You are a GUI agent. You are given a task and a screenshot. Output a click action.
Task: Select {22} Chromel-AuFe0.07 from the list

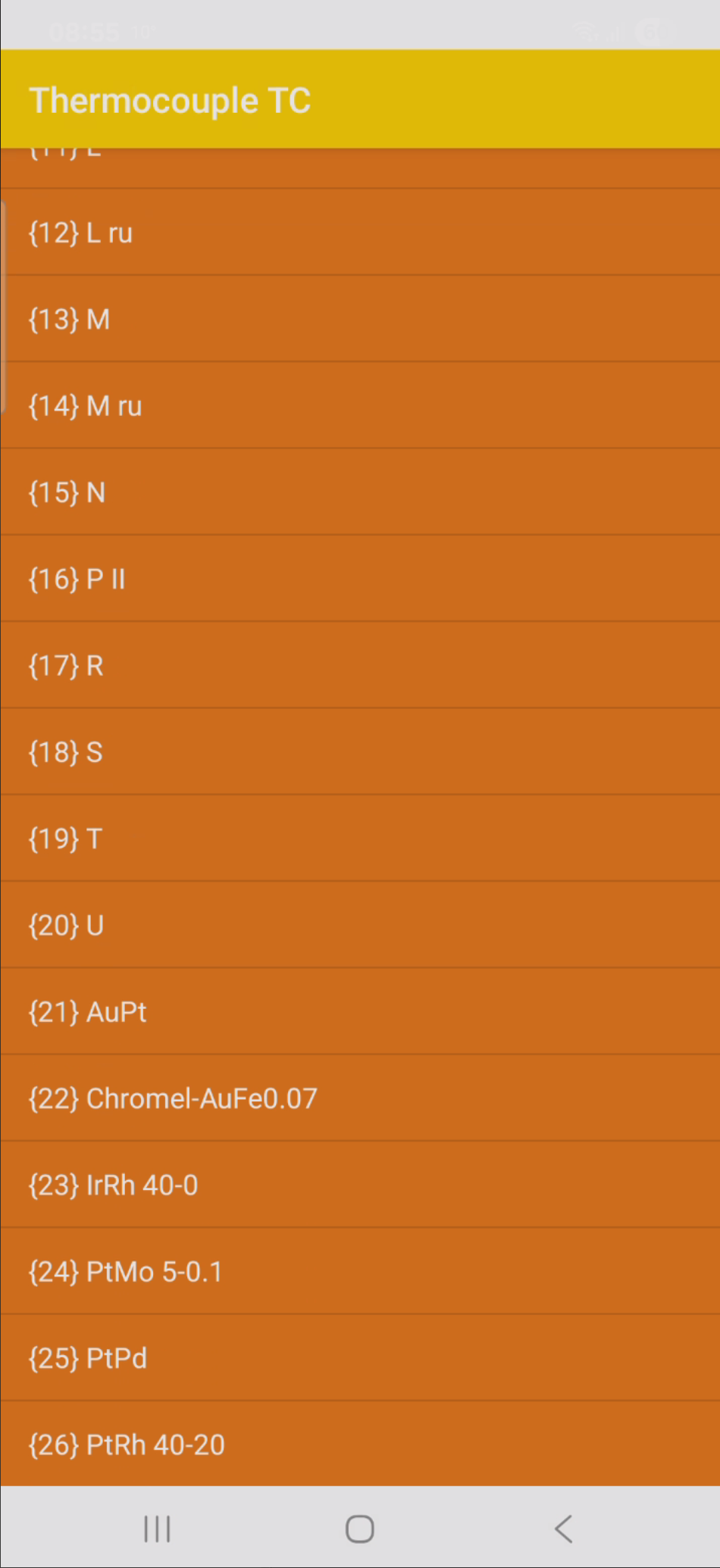(360, 1098)
